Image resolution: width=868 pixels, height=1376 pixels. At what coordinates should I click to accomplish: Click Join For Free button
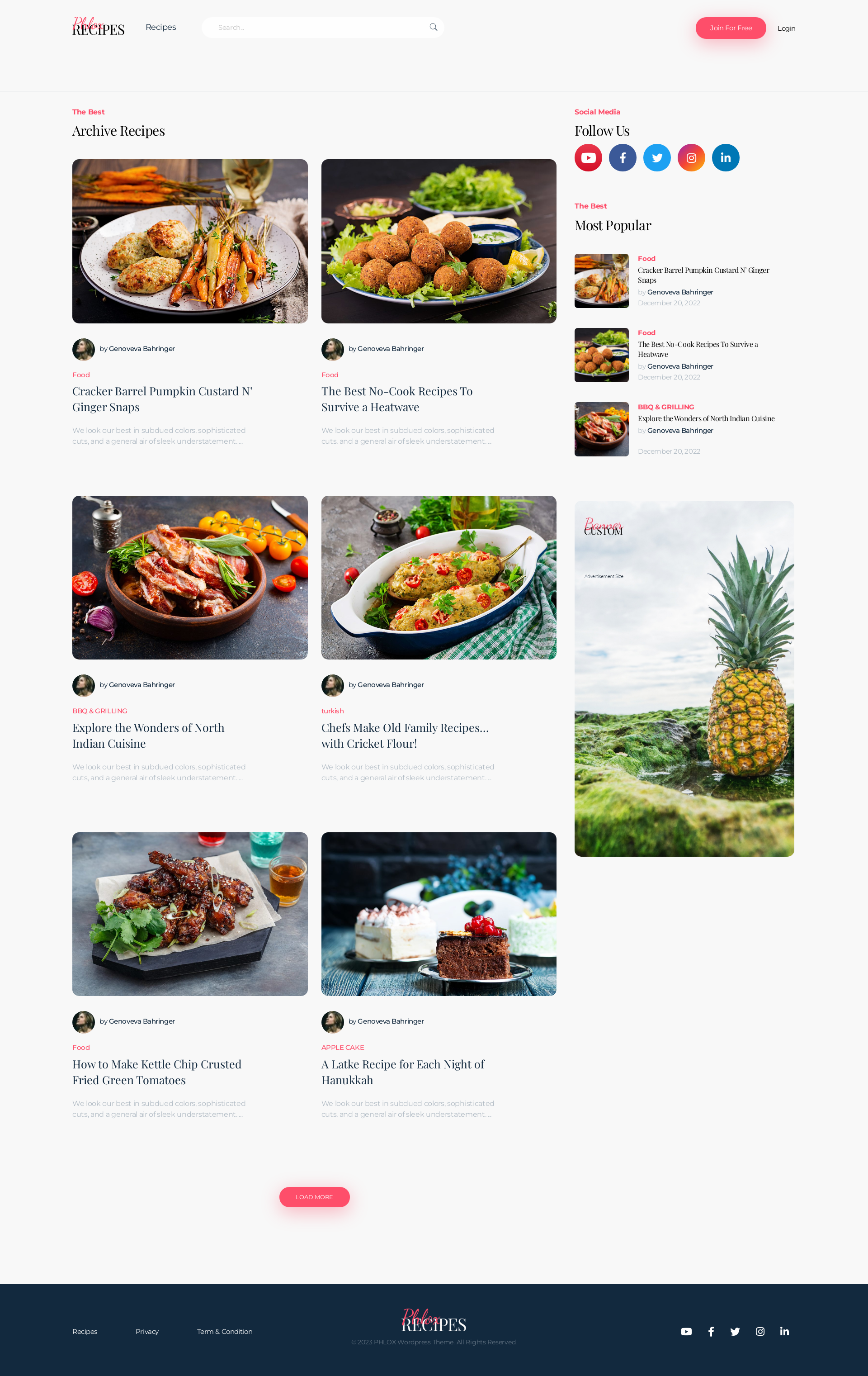point(731,28)
